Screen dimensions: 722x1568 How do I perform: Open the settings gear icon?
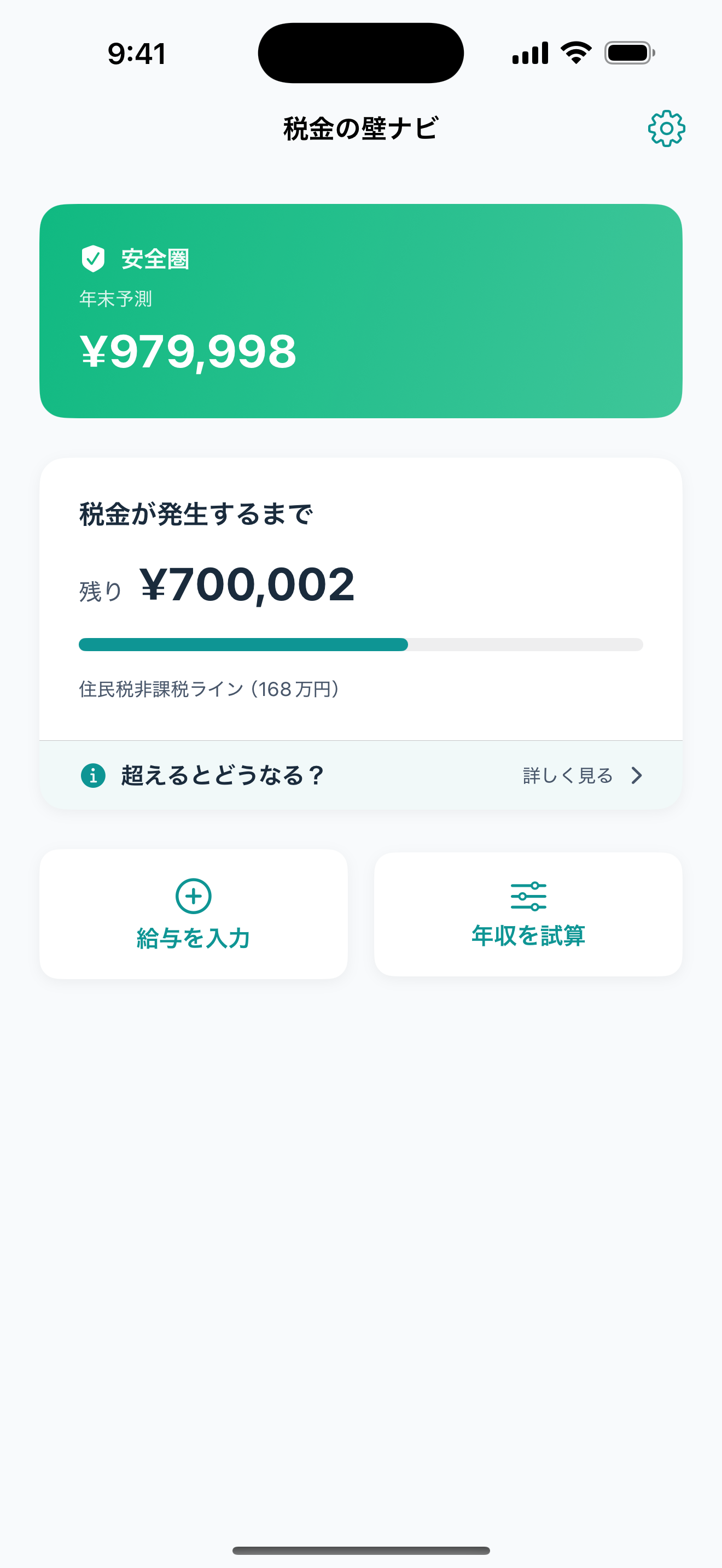[667, 129]
